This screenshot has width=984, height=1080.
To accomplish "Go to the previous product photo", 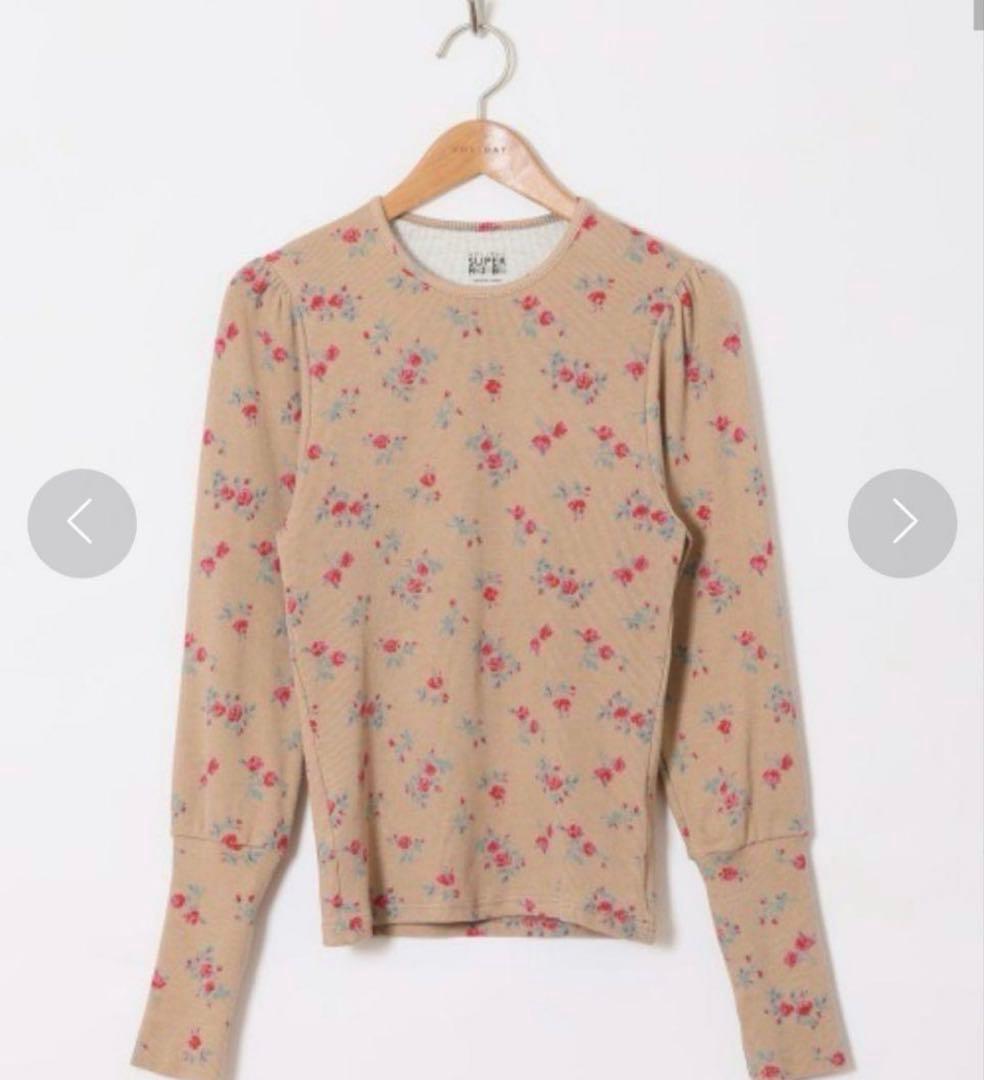I will click(82, 523).
